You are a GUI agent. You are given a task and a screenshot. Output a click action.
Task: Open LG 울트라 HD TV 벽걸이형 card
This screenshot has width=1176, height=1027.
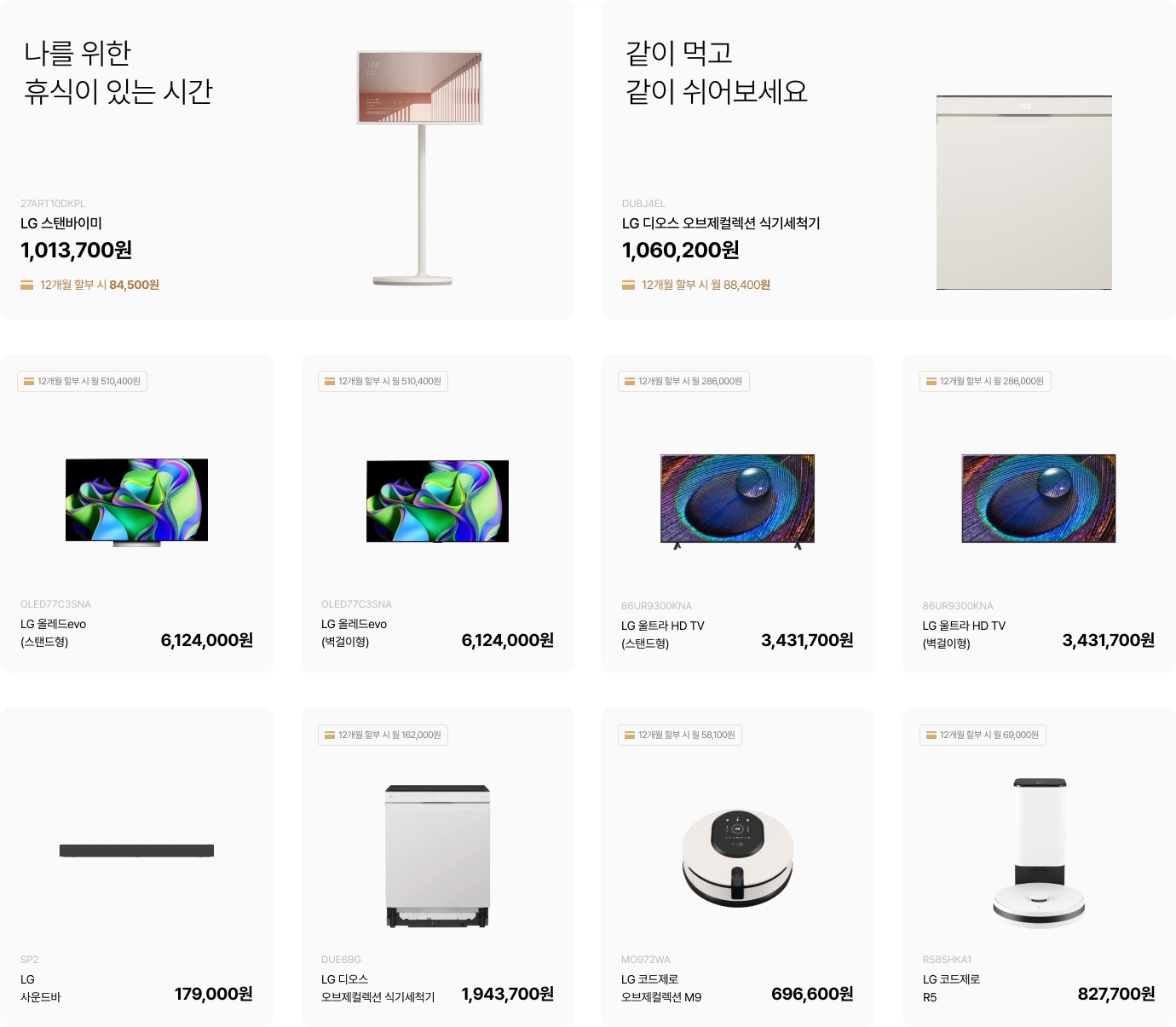point(1039,514)
